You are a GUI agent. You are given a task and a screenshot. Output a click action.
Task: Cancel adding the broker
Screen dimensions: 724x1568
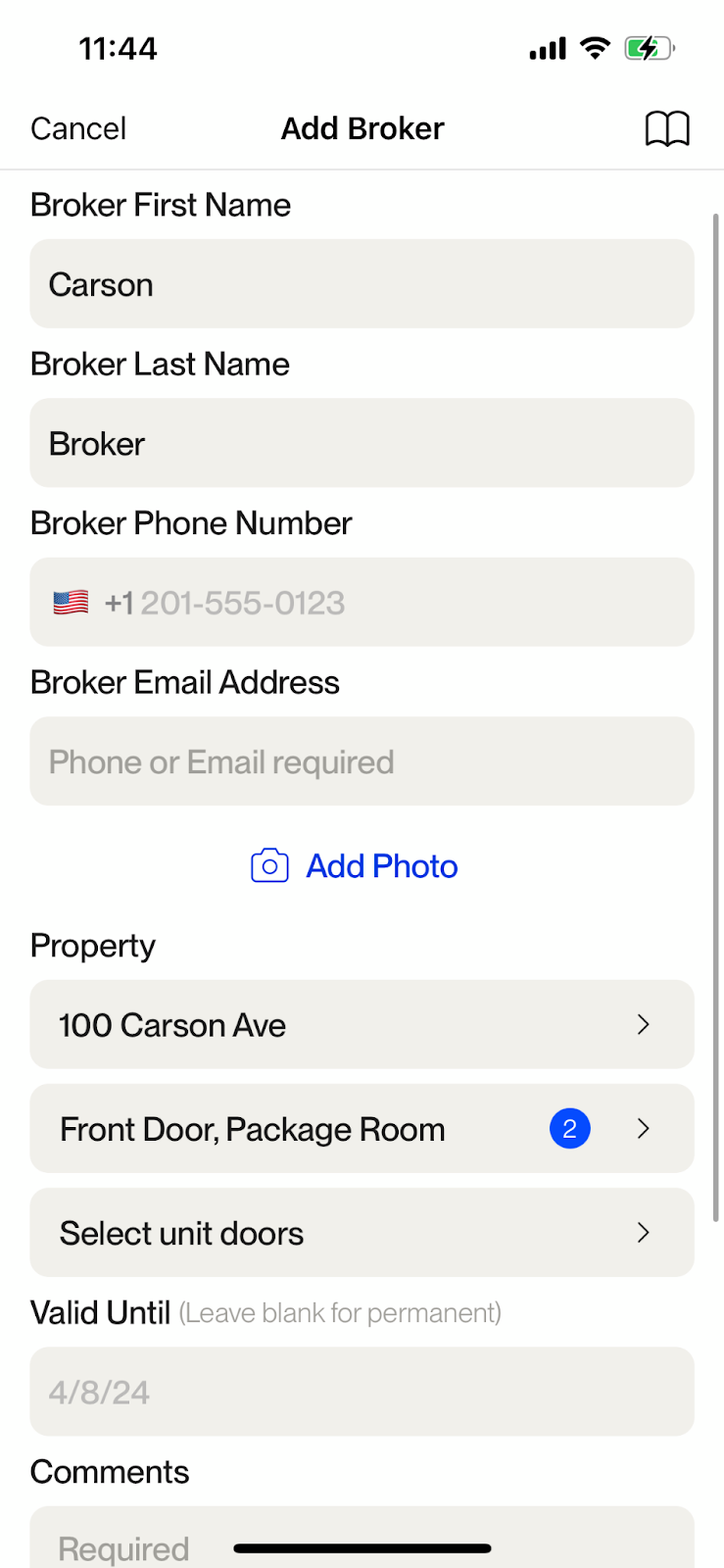[78, 128]
